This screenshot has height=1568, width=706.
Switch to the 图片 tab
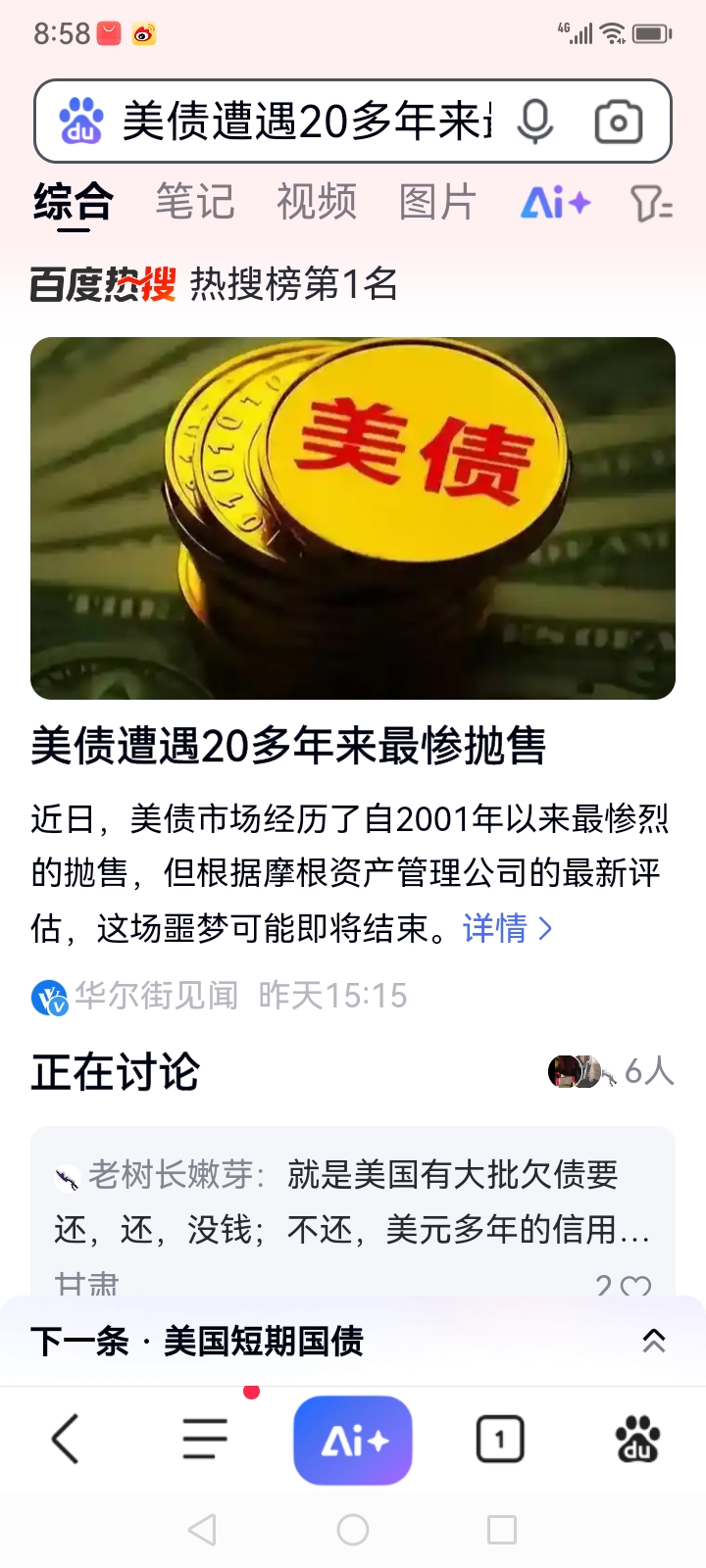(x=437, y=203)
